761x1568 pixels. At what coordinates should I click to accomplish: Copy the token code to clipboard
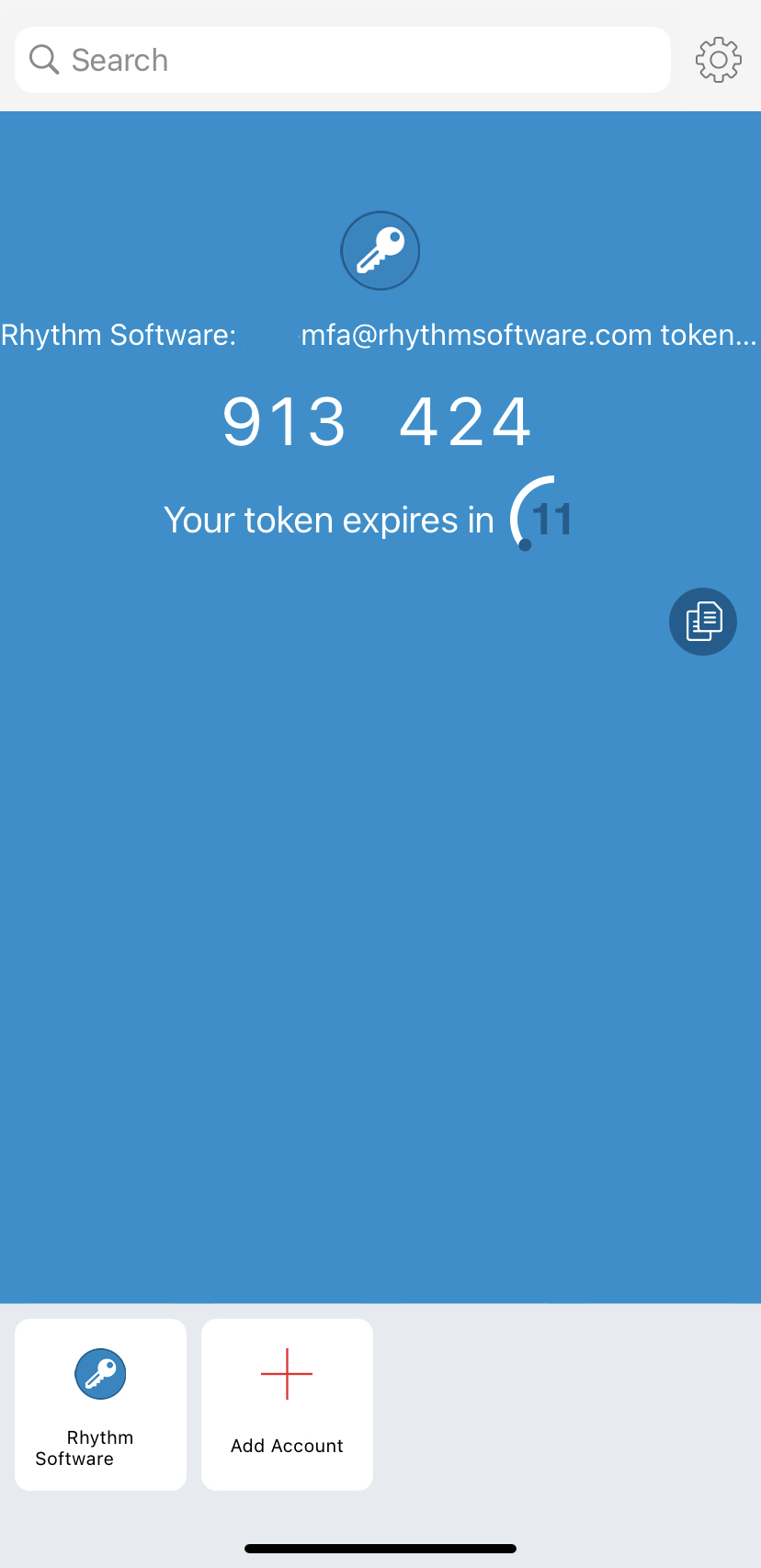pos(703,622)
